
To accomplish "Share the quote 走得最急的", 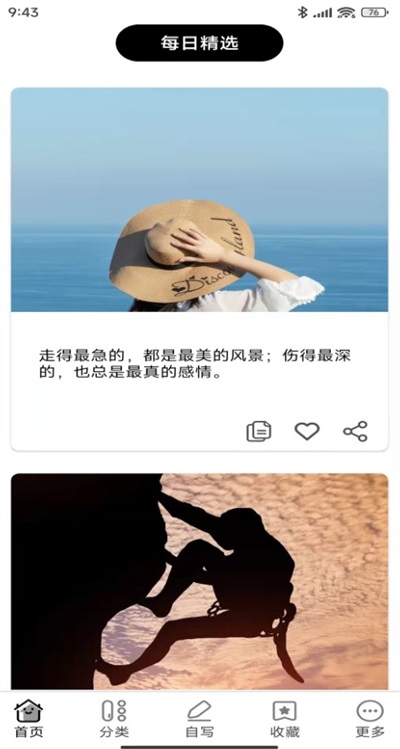I will pyautogui.click(x=356, y=431).
